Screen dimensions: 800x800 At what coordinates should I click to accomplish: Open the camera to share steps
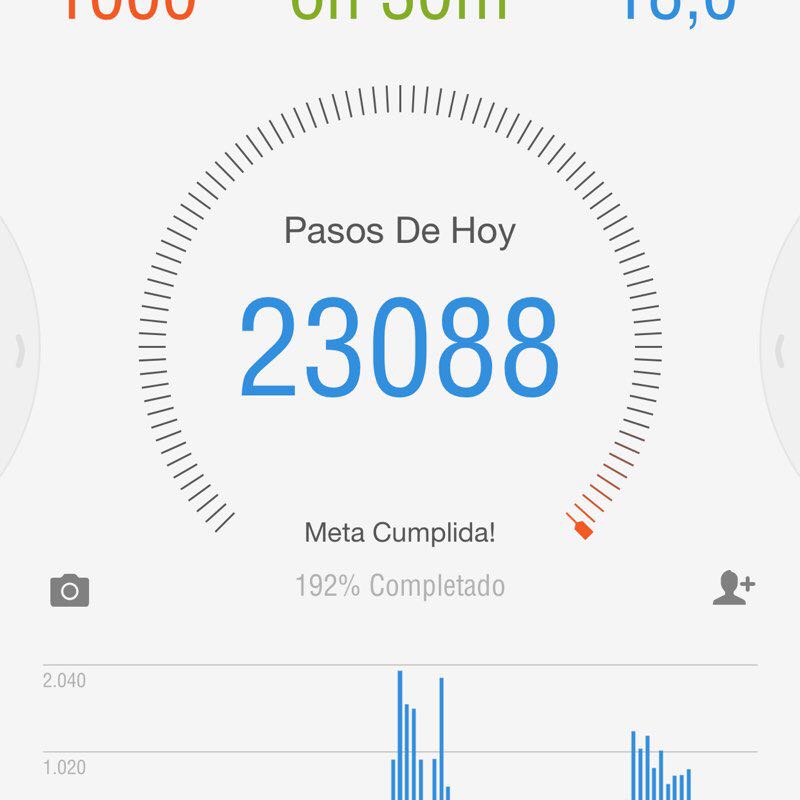pyautogui.click(x=70, y=590)
